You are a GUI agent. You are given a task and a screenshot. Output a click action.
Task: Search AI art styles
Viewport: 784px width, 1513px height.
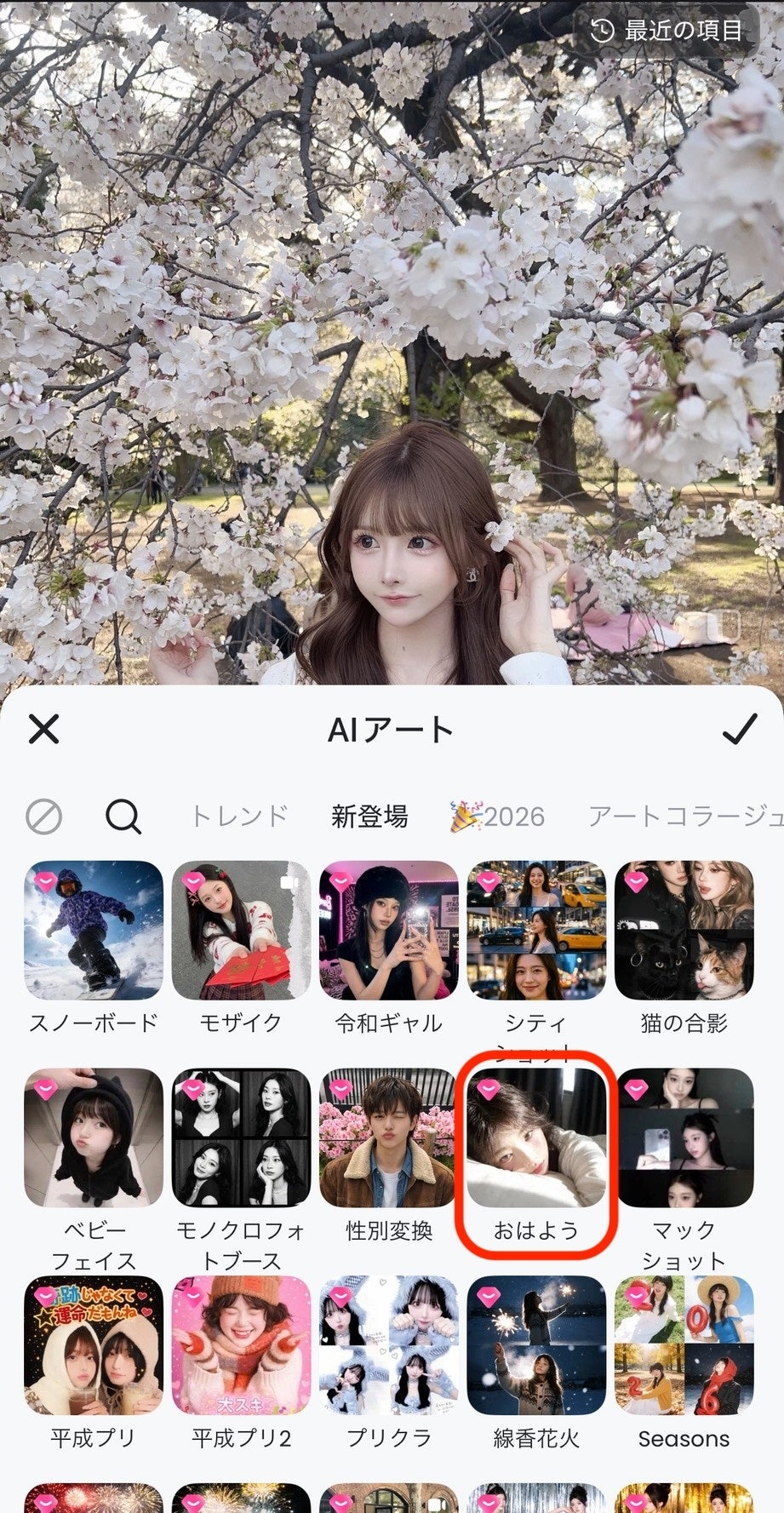(123, 817)
